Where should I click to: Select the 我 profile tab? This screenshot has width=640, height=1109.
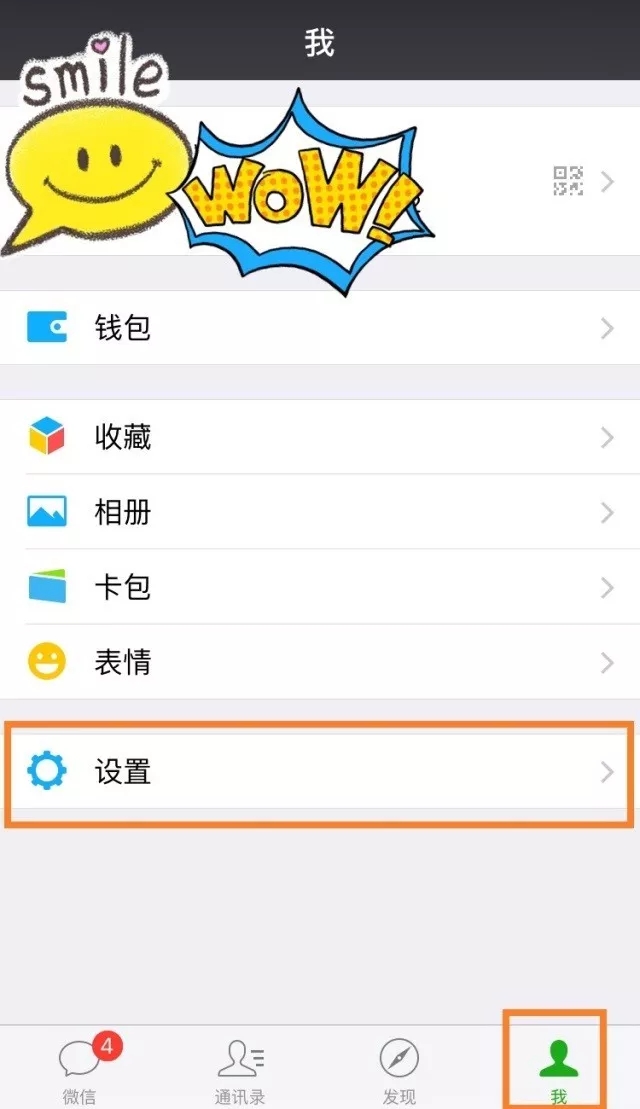tap(558, 1068)
